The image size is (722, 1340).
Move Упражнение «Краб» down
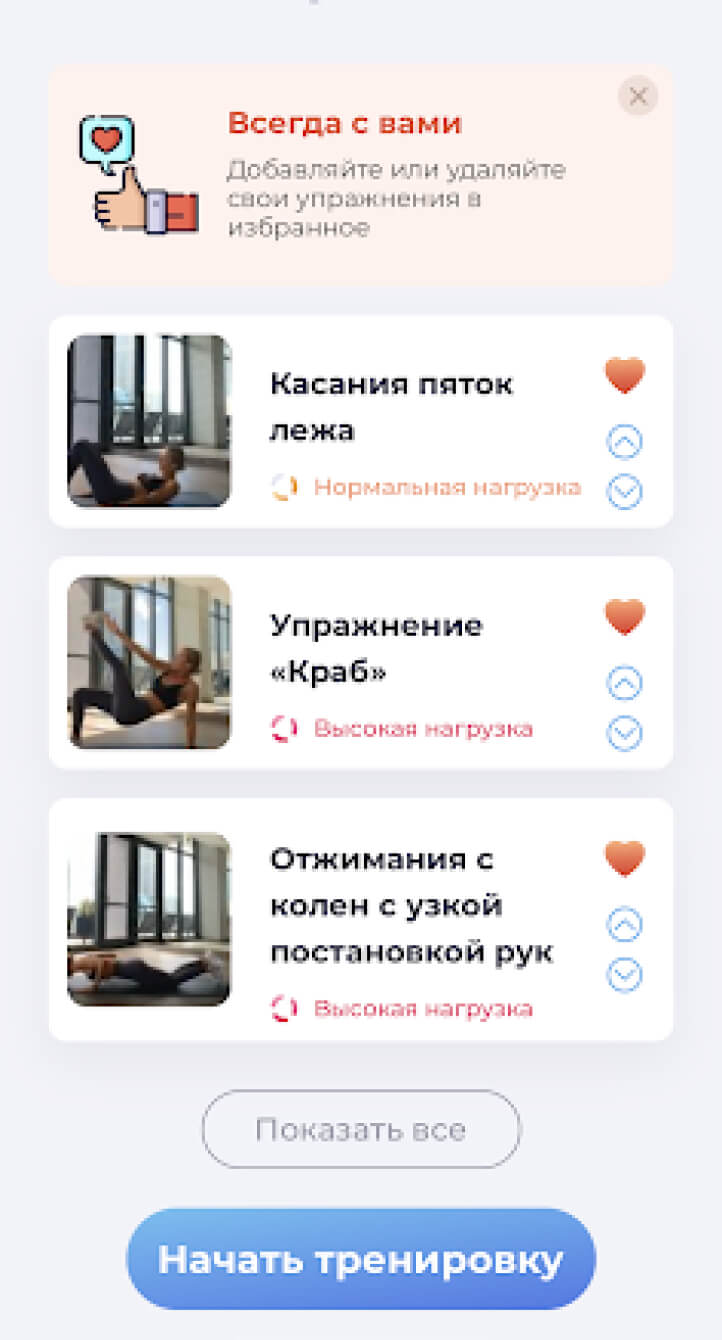(625, 733)
